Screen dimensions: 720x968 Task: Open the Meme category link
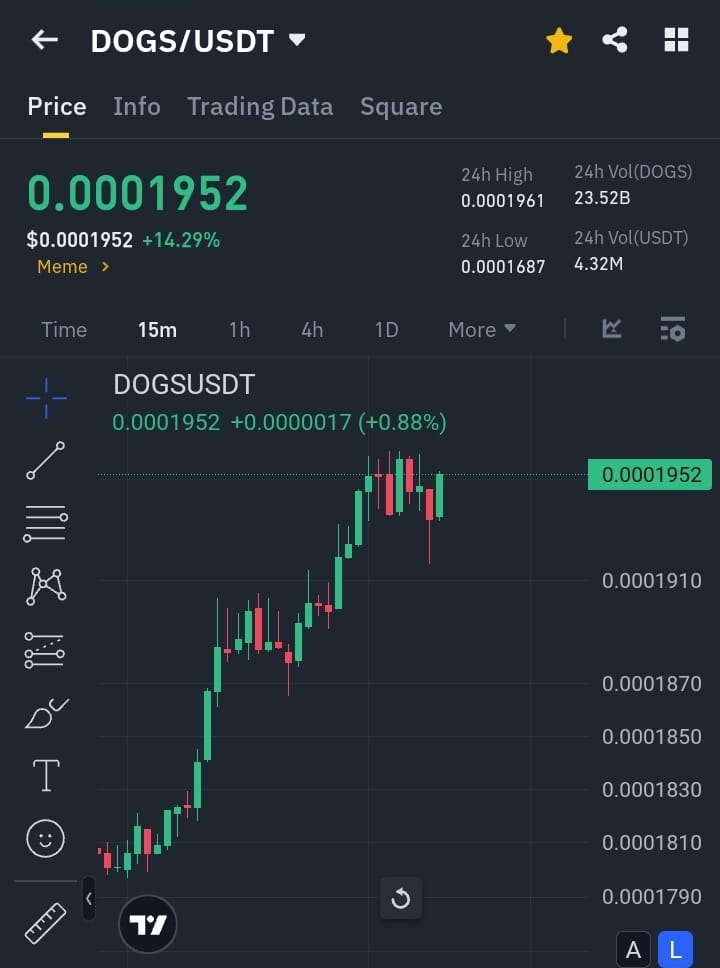point(64,267)
